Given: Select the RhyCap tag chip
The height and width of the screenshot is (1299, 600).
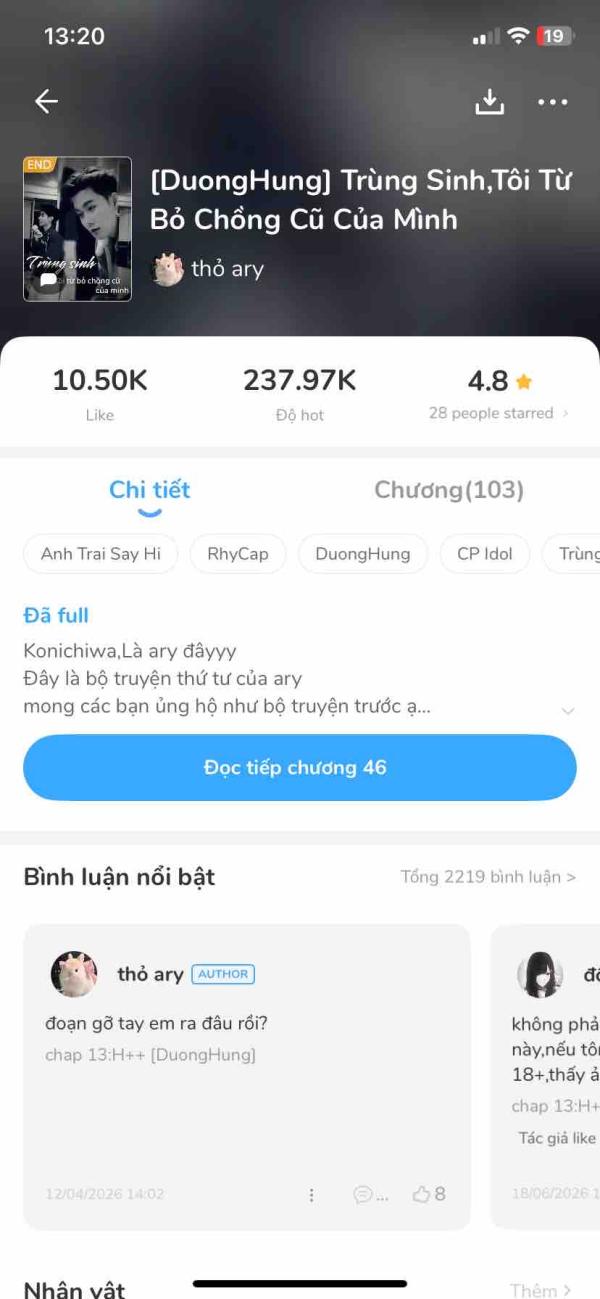Looking at the screenshot, I should [238, 554].
